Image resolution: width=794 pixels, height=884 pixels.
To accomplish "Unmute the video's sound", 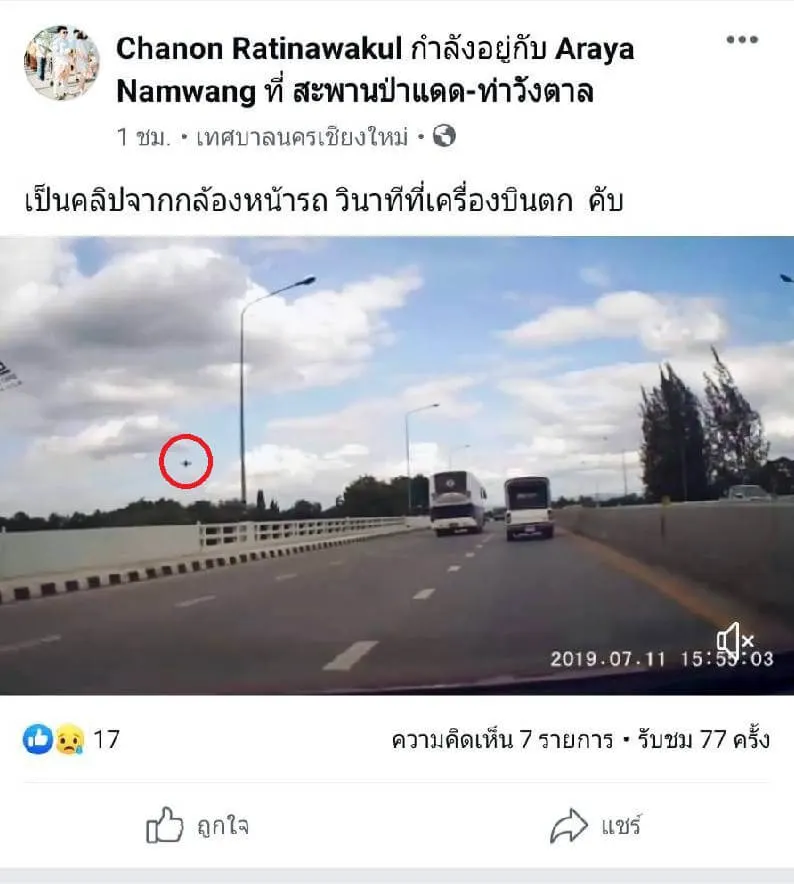I will (x=734, y=640).
